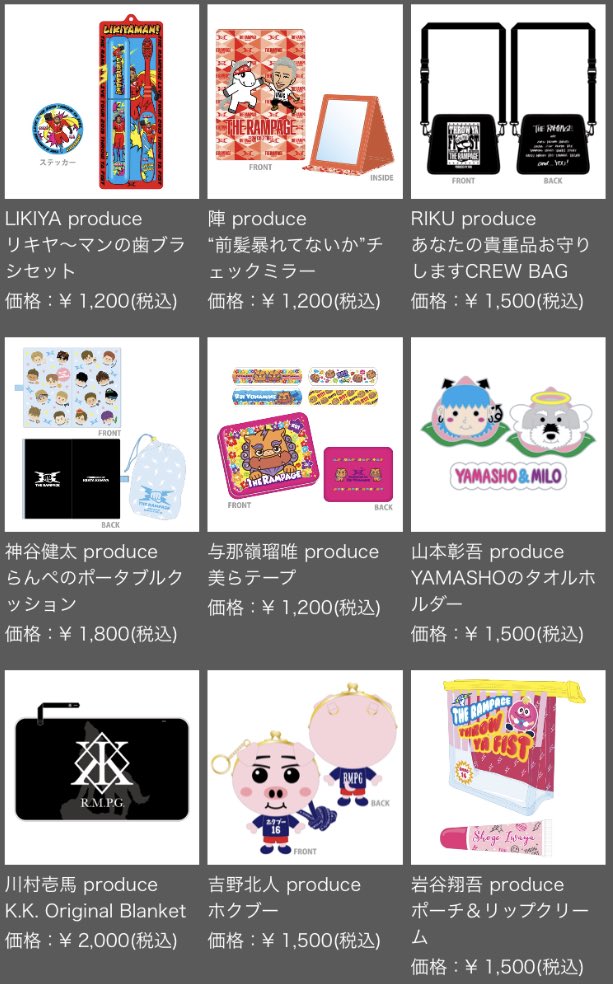This screenshot has height=984, width=613.
Task: Open the LIKIYA toothbrush set product
Action: 102,102
